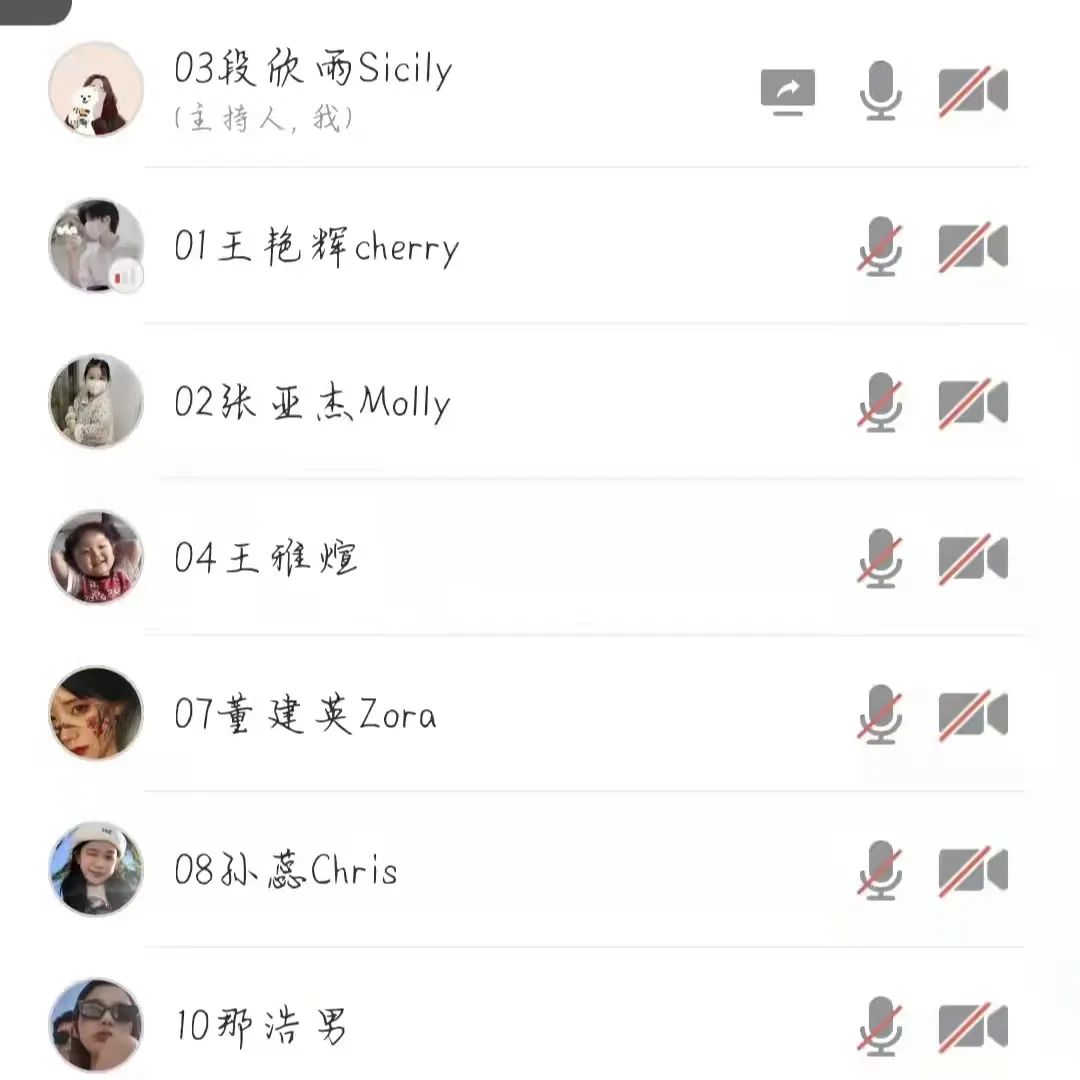This screenshot has width=1080, height=1080.
Task: Unmute the microphone of 08孙蕊Chris
Action: [880, 871]
